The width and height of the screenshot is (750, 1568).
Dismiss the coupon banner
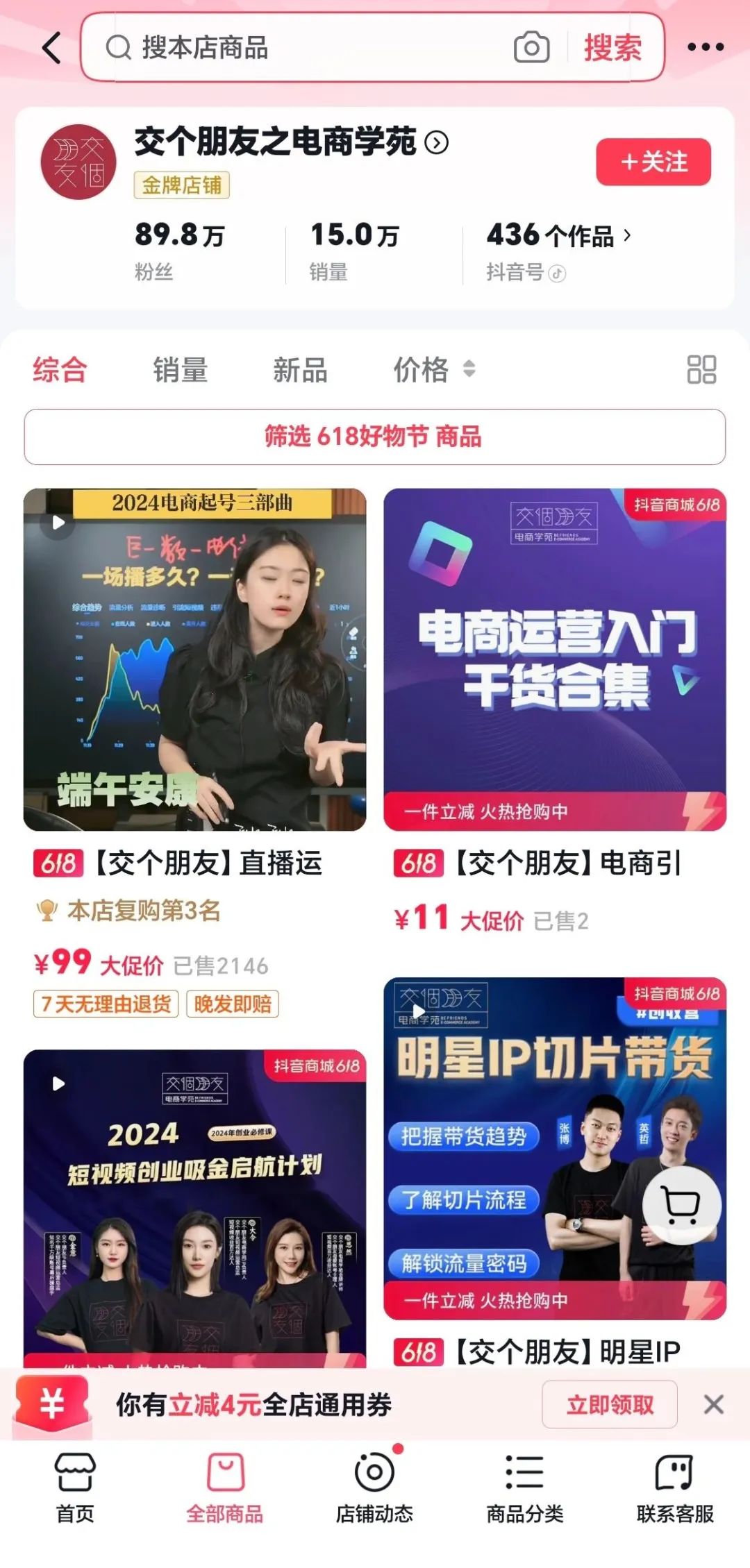click(x=713, y=1404)
